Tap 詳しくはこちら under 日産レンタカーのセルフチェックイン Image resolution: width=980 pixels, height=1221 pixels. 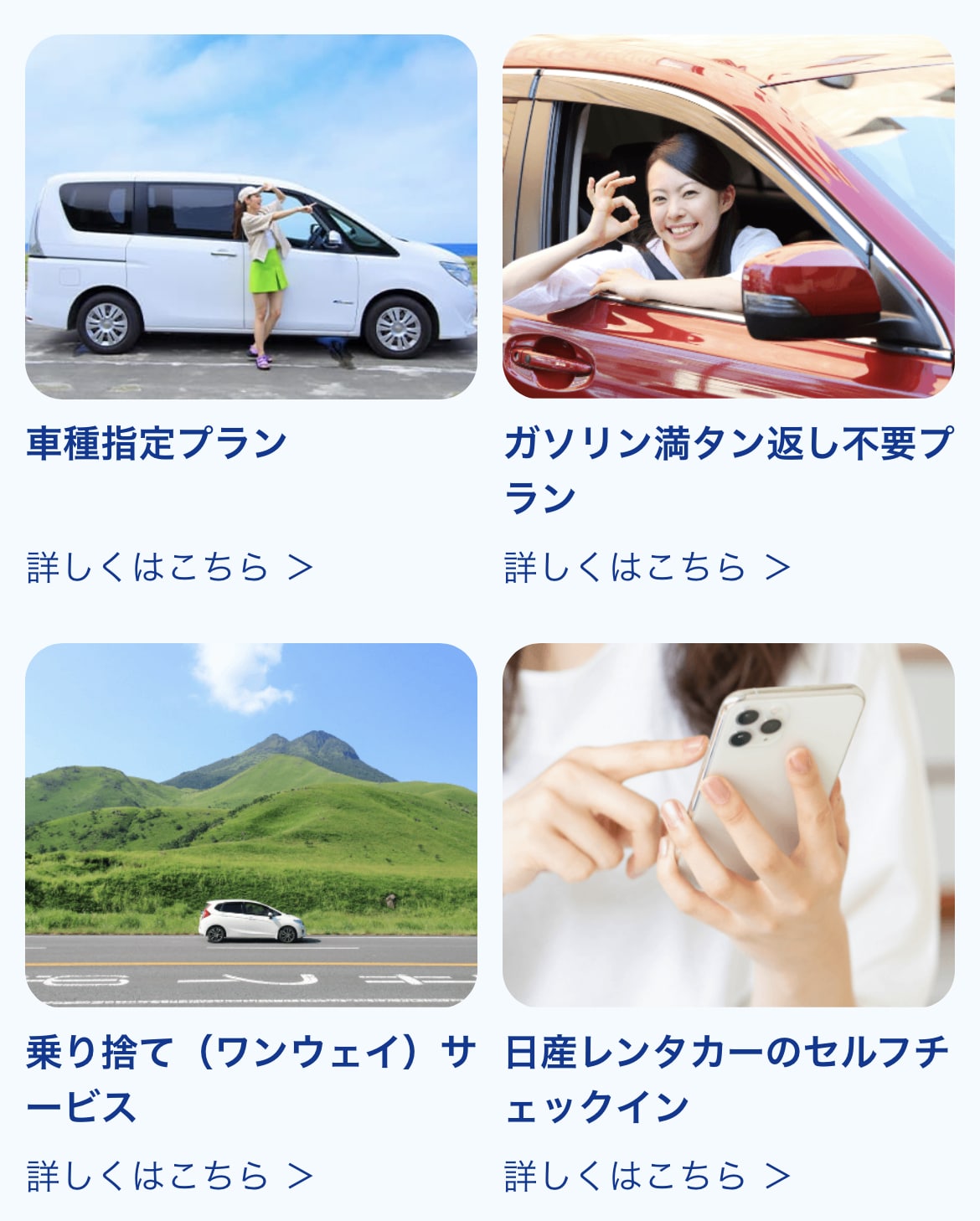tap(647, 1176)
